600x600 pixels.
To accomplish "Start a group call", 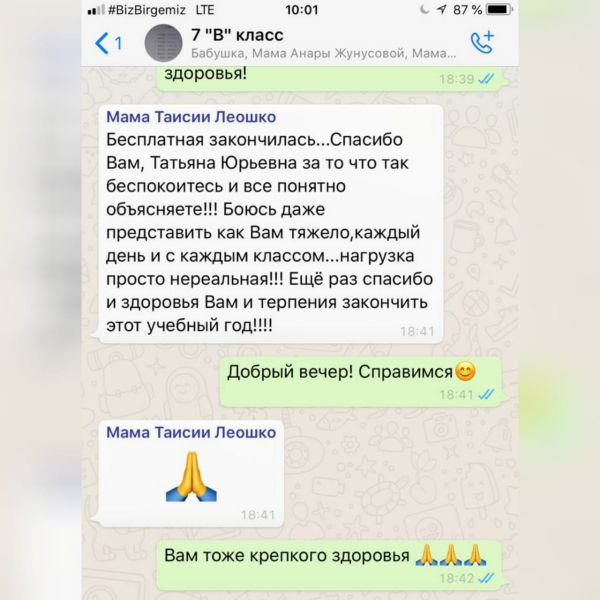I will tap(482, 43).
